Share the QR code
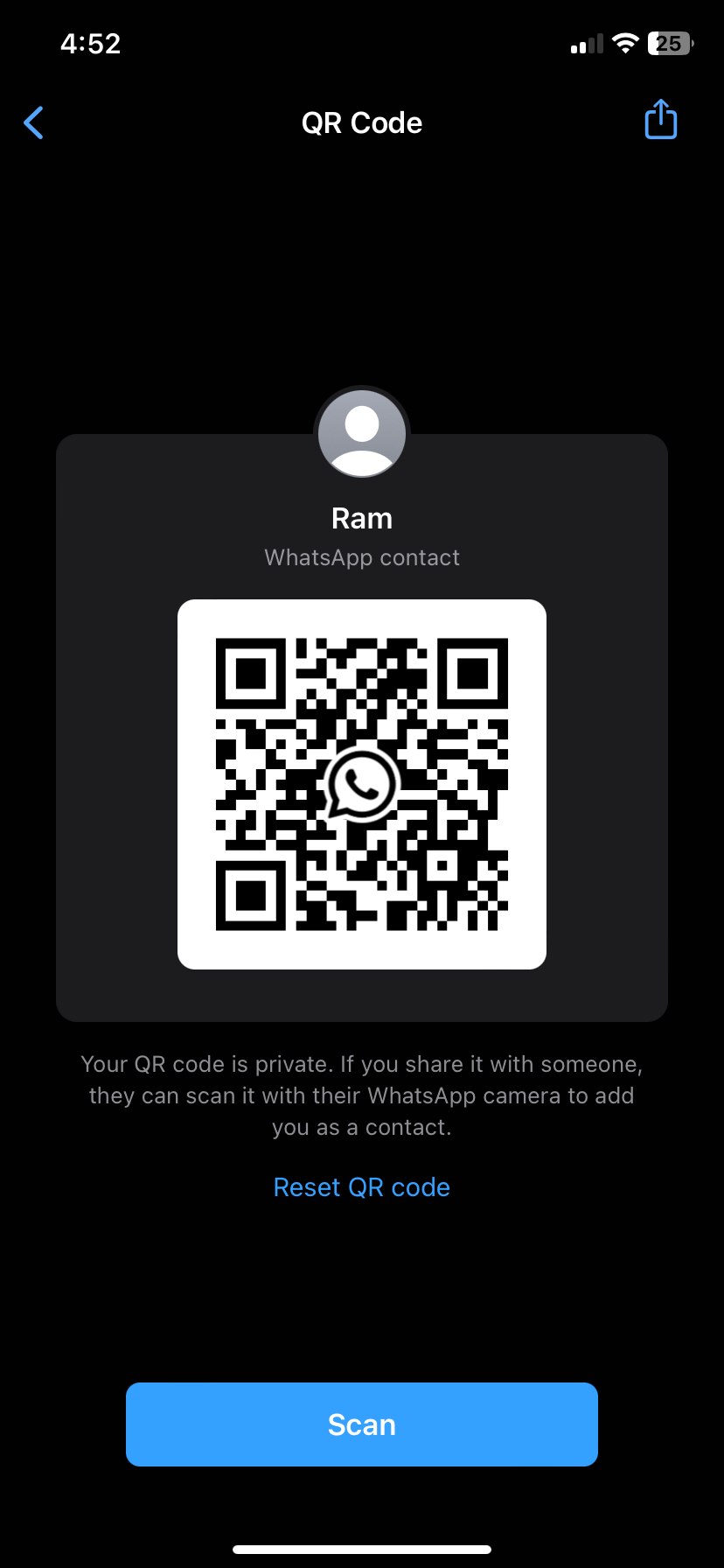The image size is (724, 1568). point(661,119)
